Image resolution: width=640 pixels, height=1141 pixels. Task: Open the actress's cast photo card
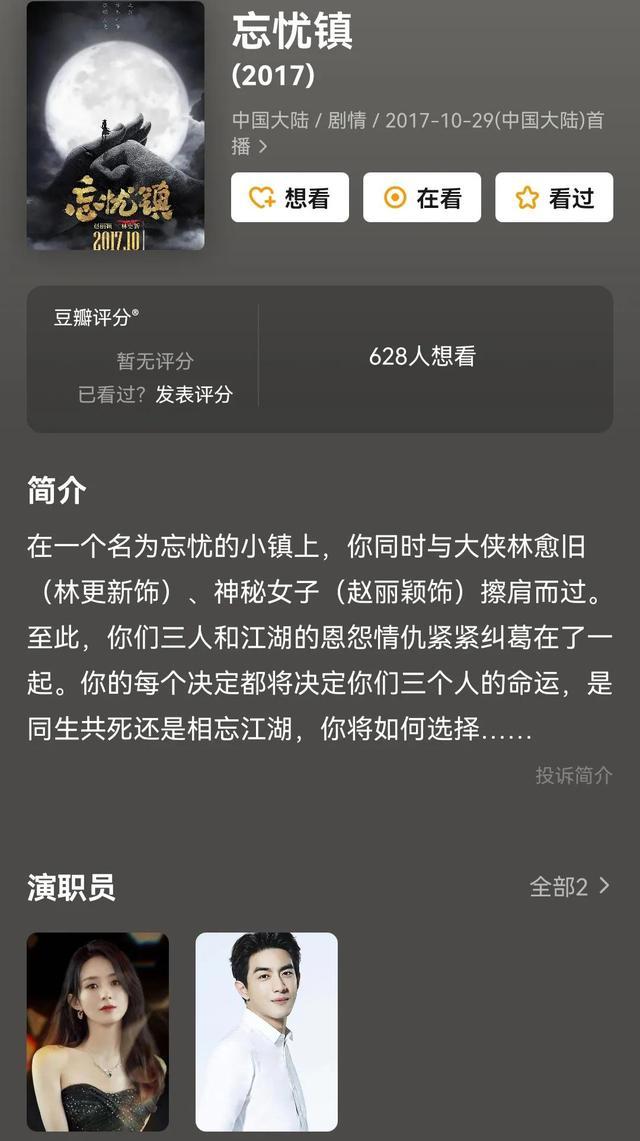[x=98, y=1031]
